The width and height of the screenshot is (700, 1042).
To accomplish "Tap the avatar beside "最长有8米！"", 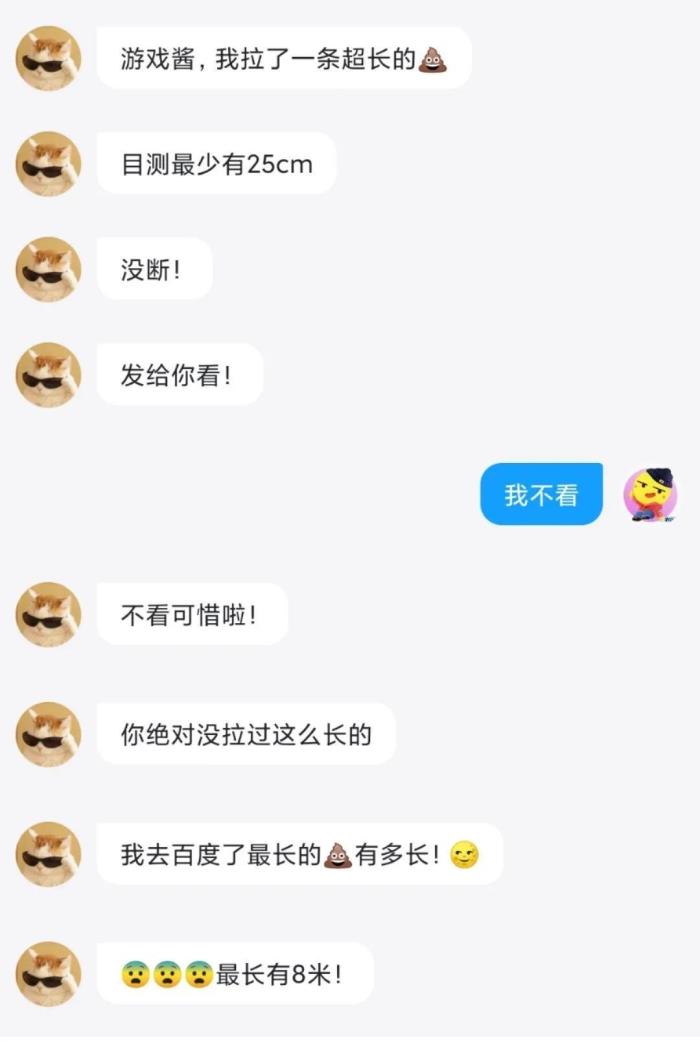I will coord(48,973).
